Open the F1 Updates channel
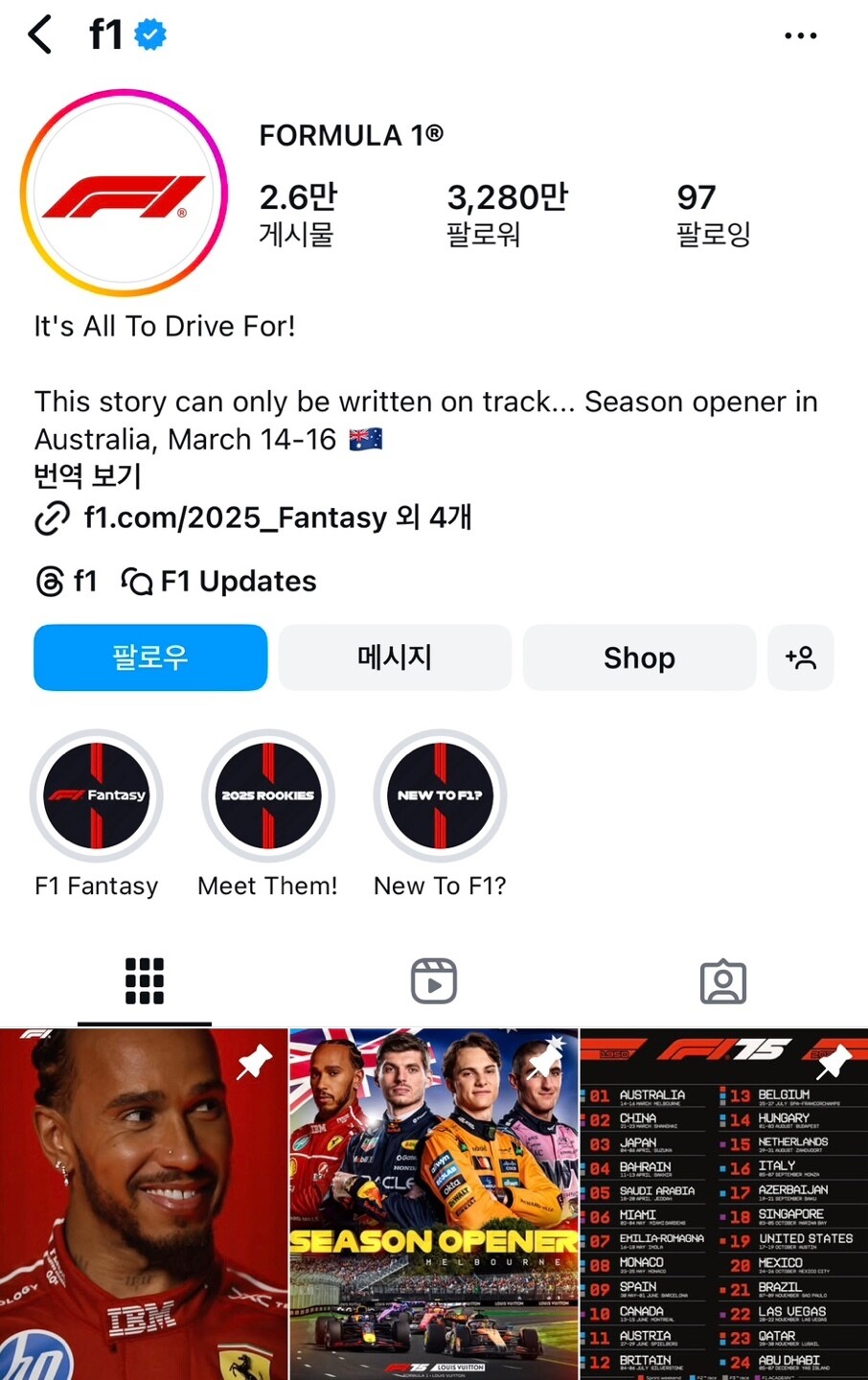This screenshot has width=868, height=1380. pyautogui.click(x=218, y=581)
